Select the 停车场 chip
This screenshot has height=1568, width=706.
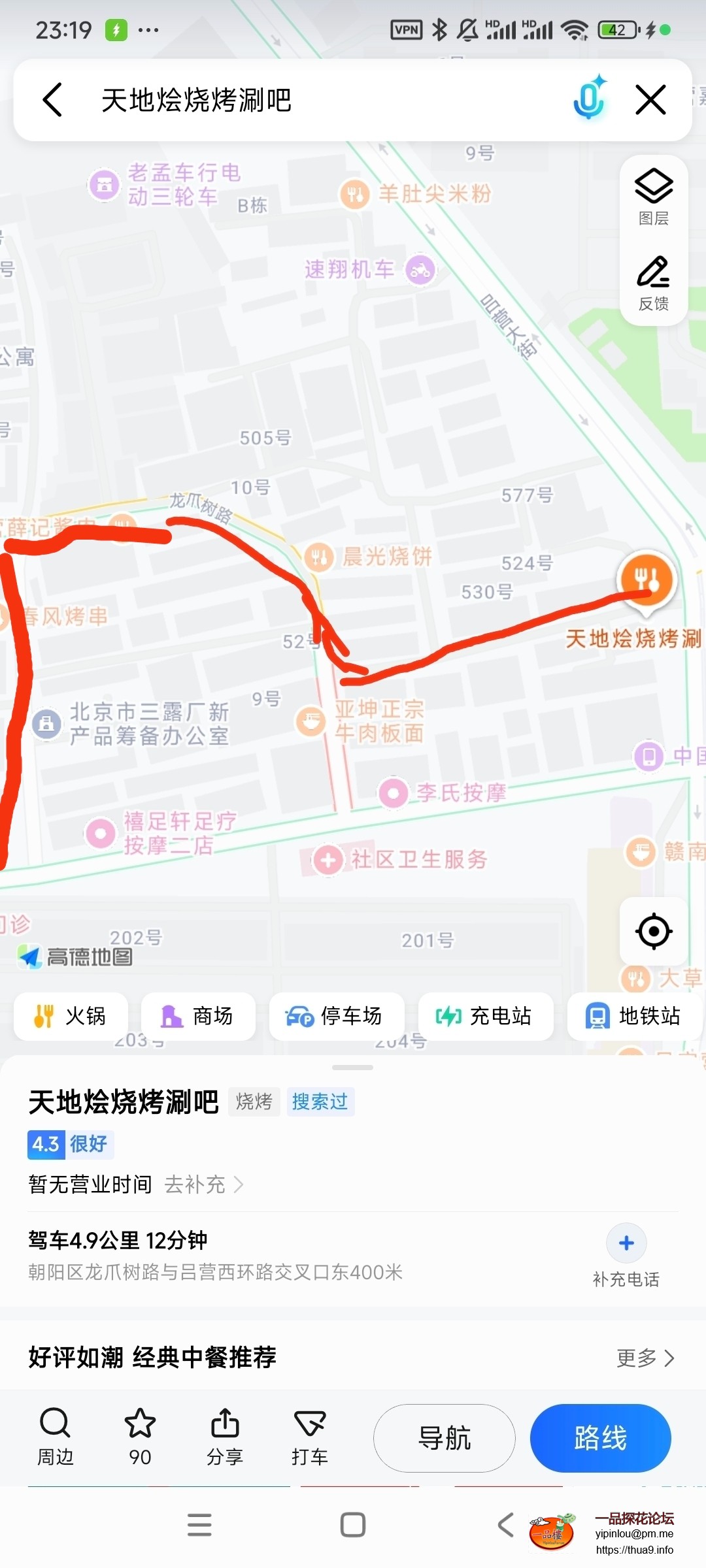[x=336, y=1016]
